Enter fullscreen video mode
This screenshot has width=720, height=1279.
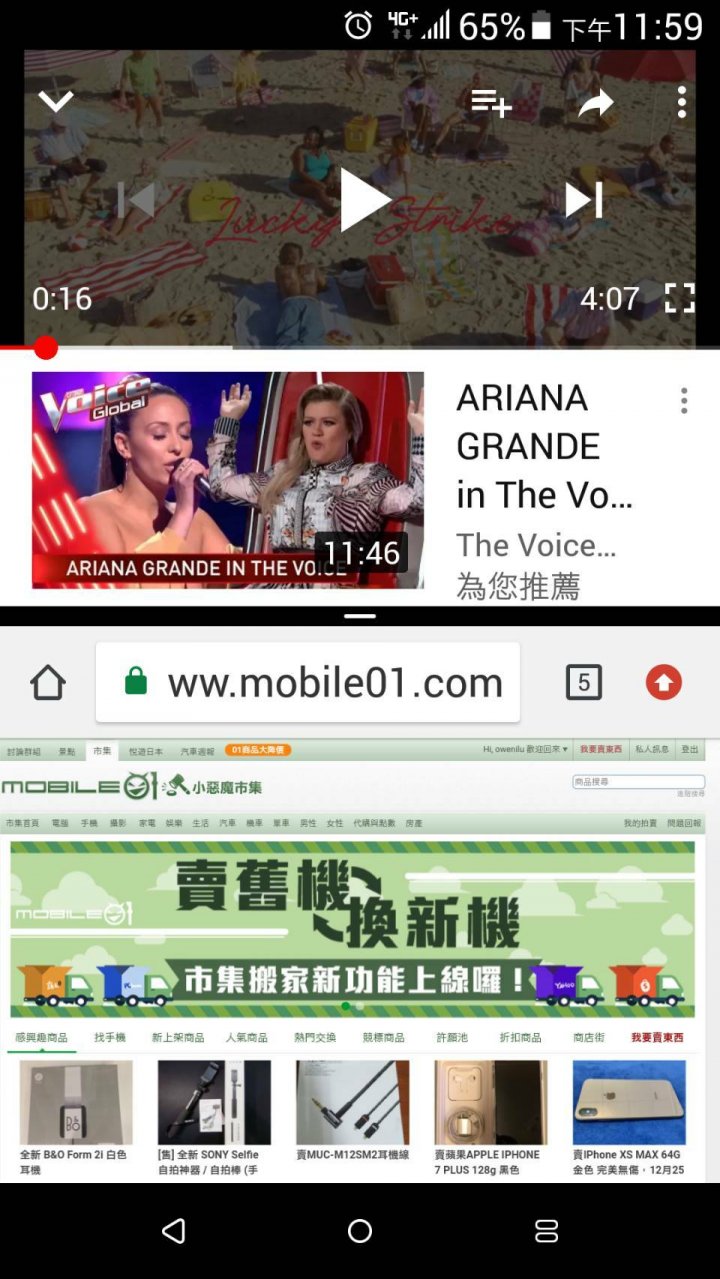[680, 298]
